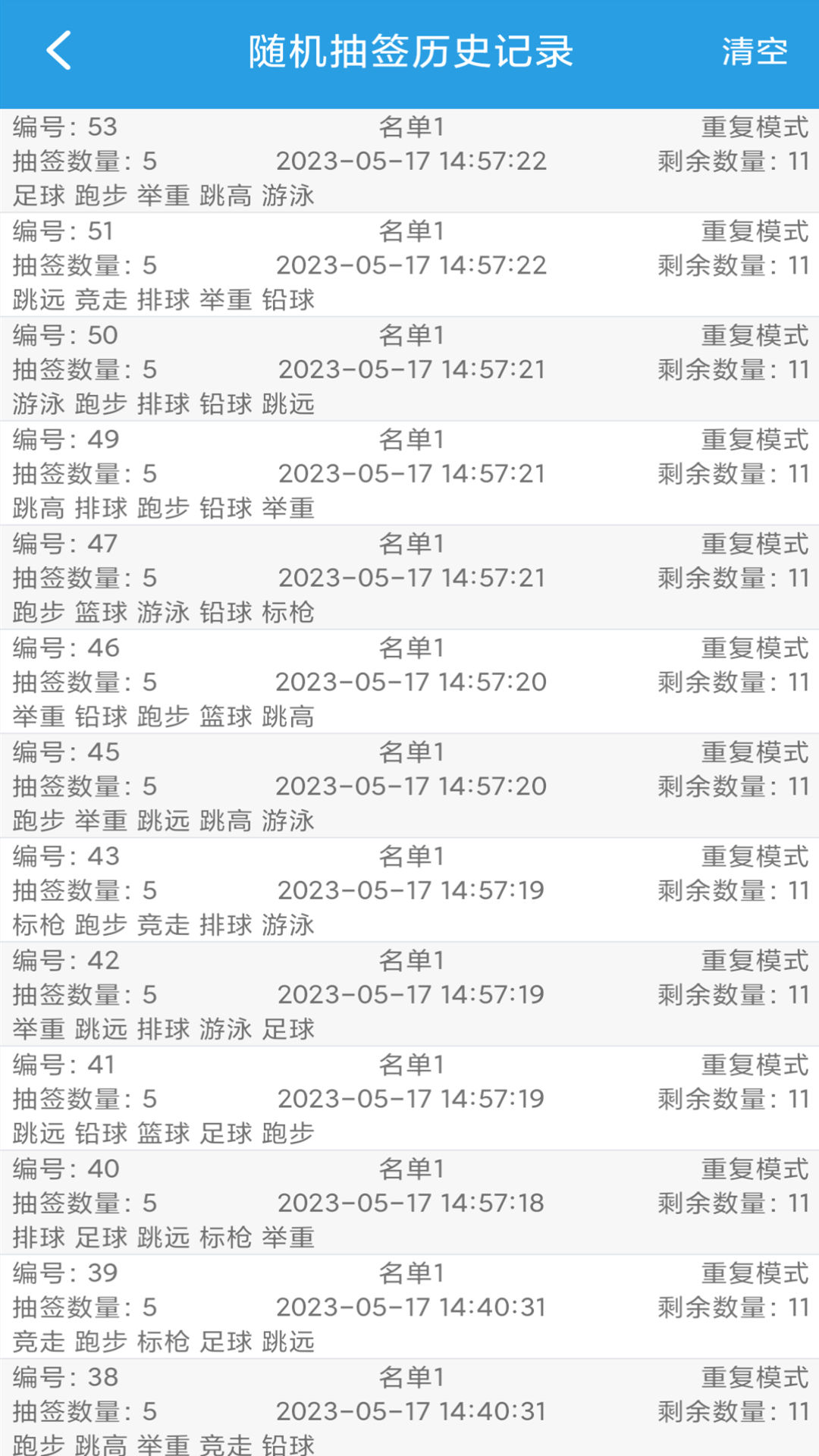Open record 编号 53 entry
This screenshot has height=1456, width=819.
tap(409, 160)
